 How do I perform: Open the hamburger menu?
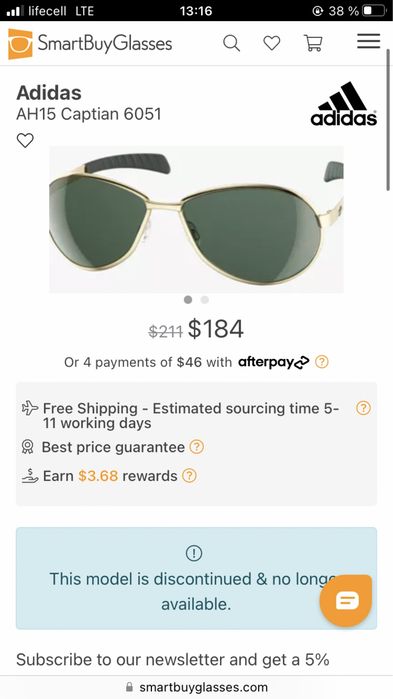(368, 41)
